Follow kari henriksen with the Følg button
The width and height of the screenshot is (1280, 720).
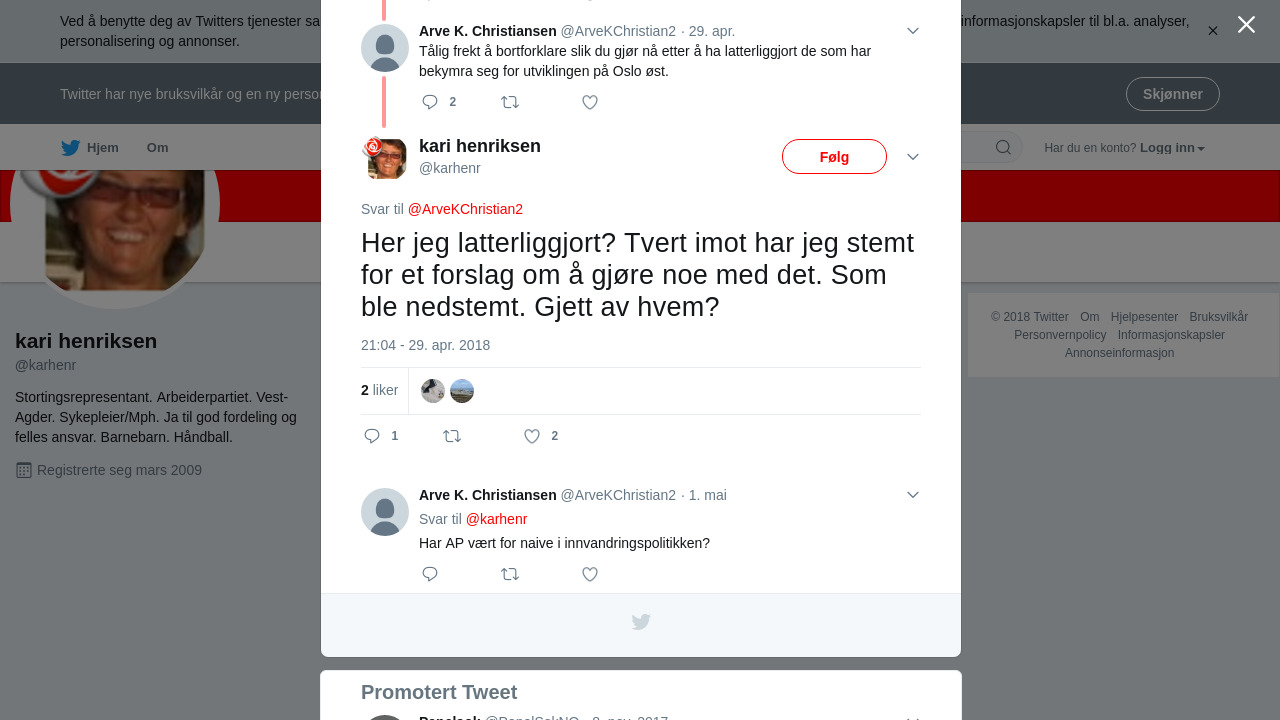click(x=834, y=157)
